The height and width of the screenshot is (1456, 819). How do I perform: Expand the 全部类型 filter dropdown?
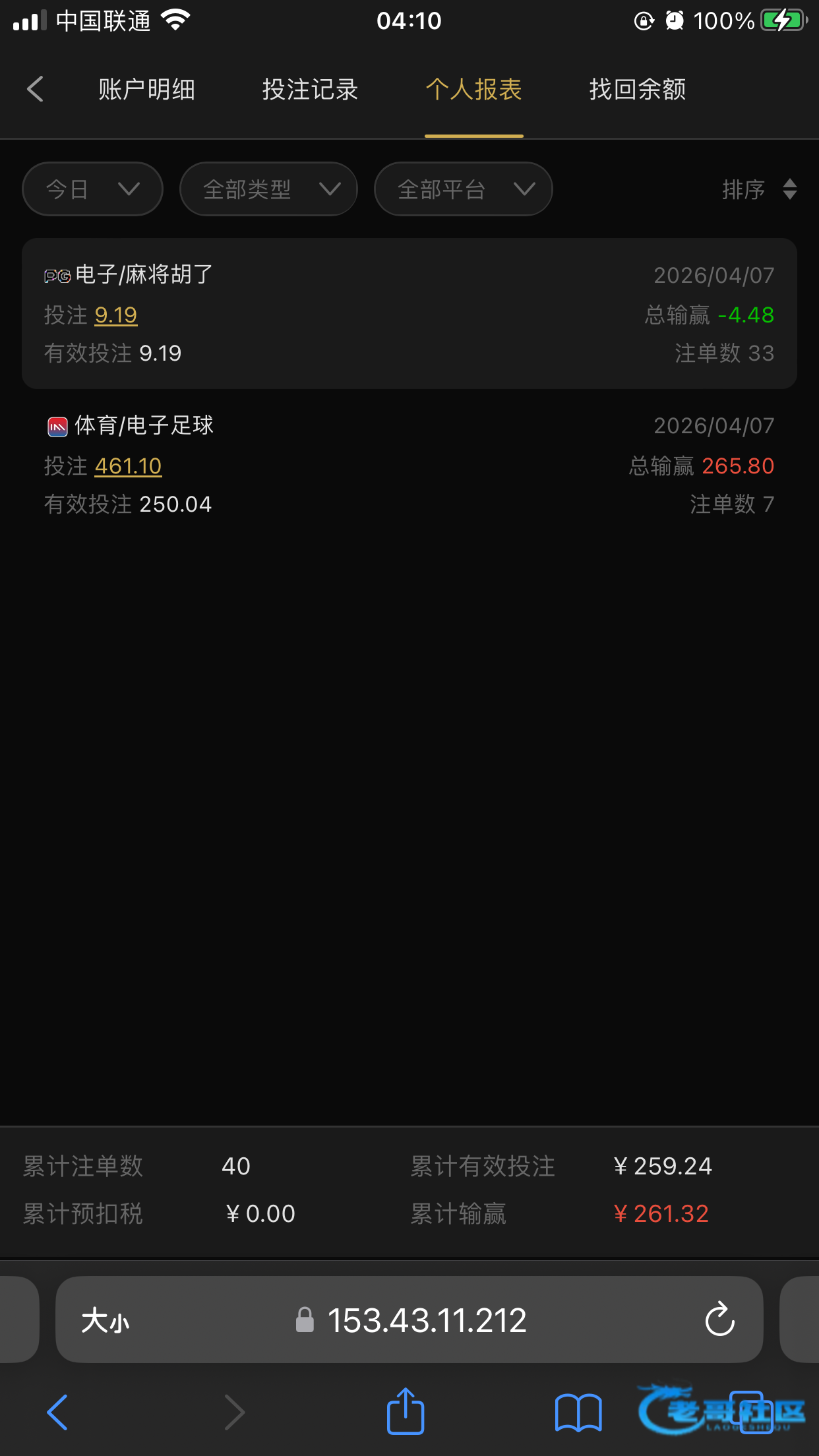pyautogui.click(x=268, y=189)
